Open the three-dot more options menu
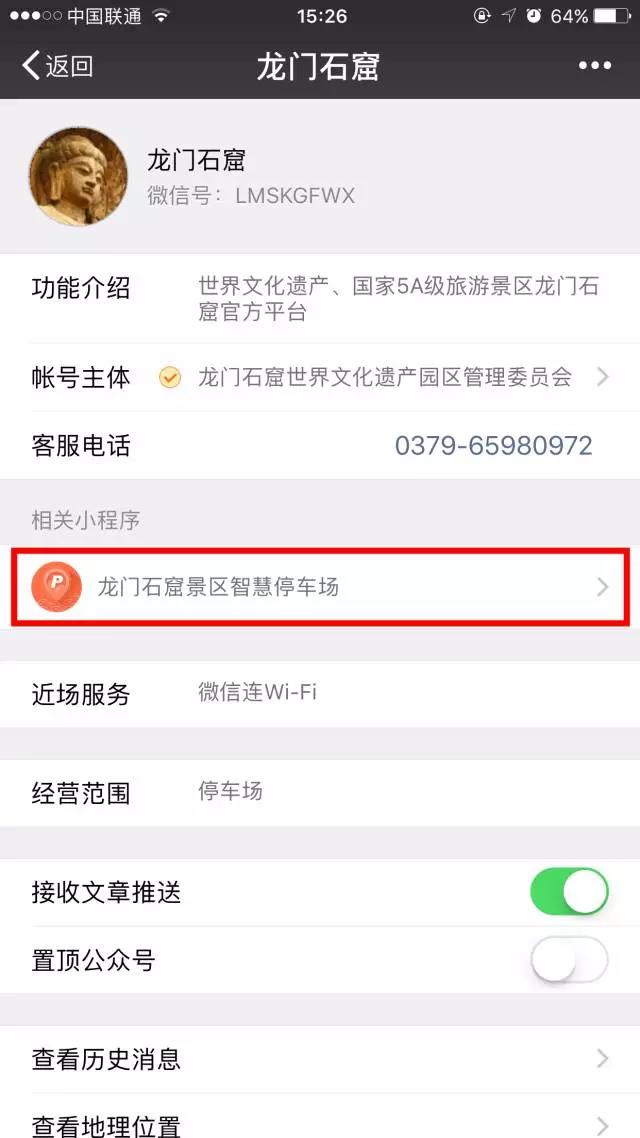This screenshot has width=640, height=1138. 594,66
